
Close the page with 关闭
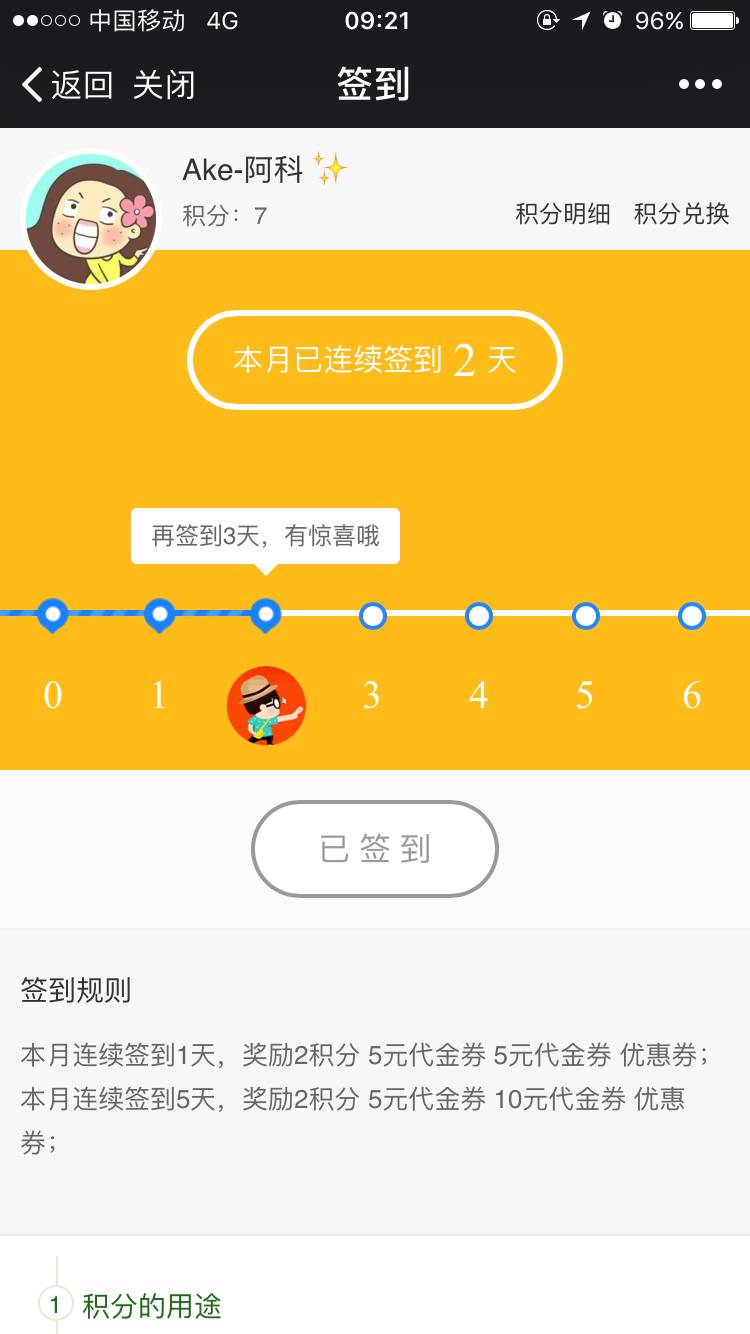point(164,85)
